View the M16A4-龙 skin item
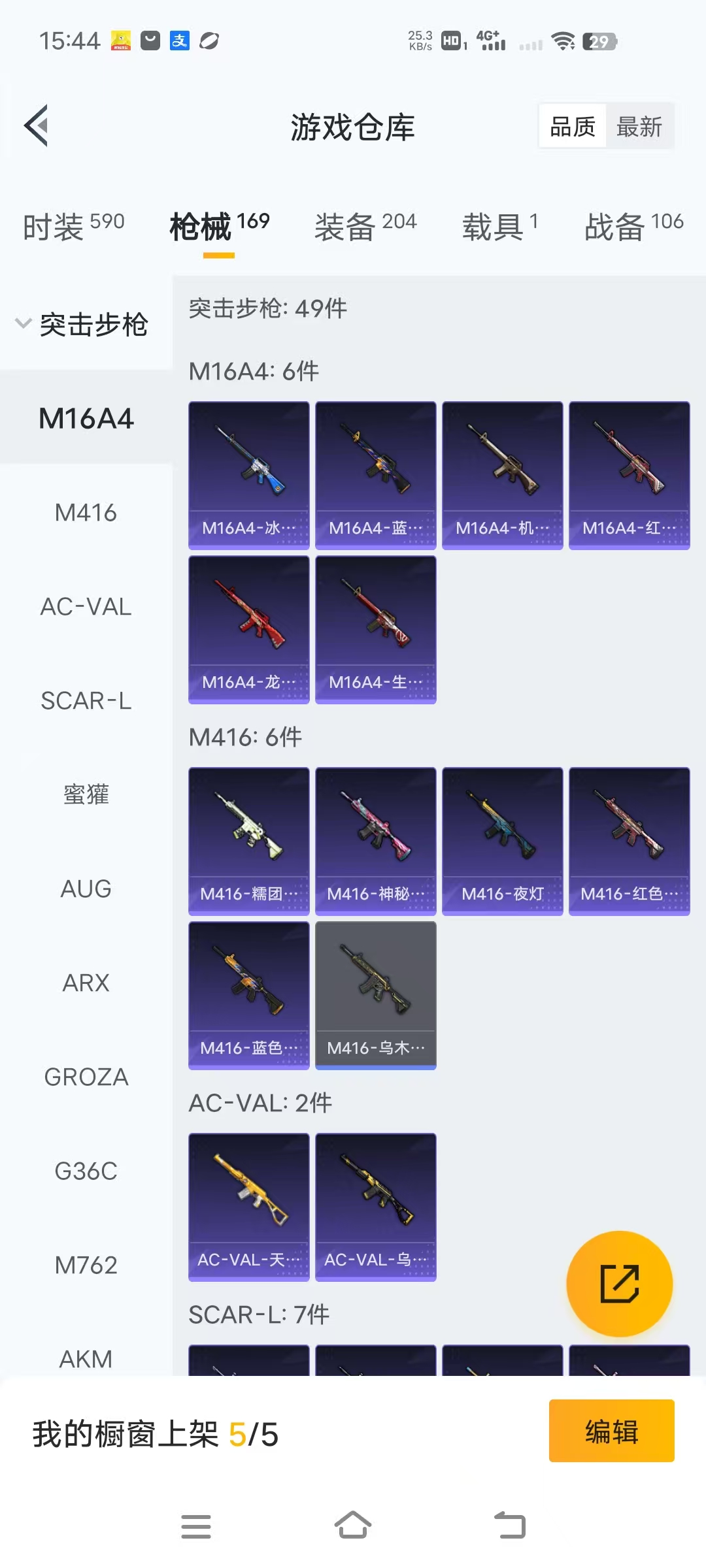The image size is (706, 1568). (x=248, y=629)
